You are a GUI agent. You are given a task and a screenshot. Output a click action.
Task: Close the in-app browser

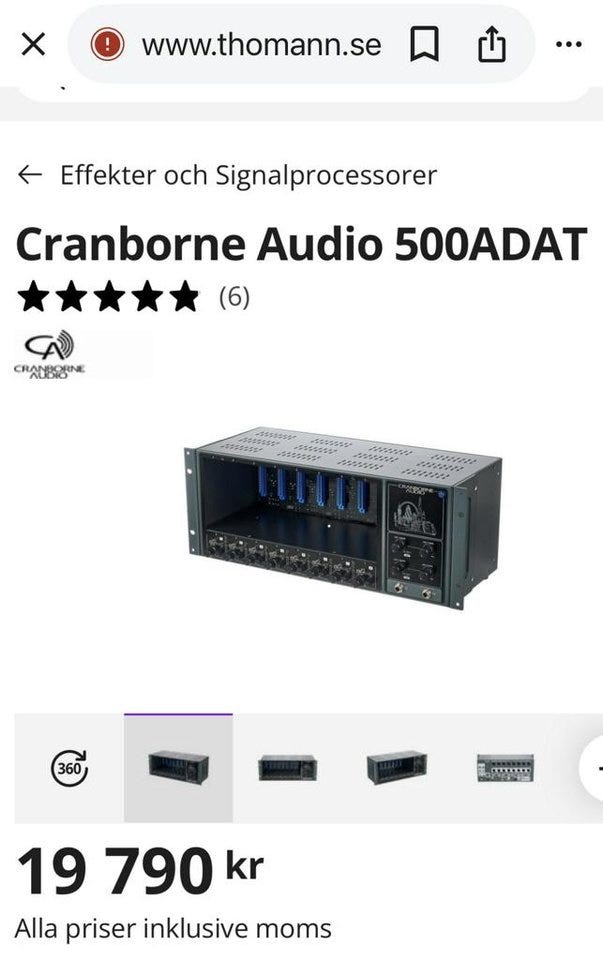click(33, 45)
